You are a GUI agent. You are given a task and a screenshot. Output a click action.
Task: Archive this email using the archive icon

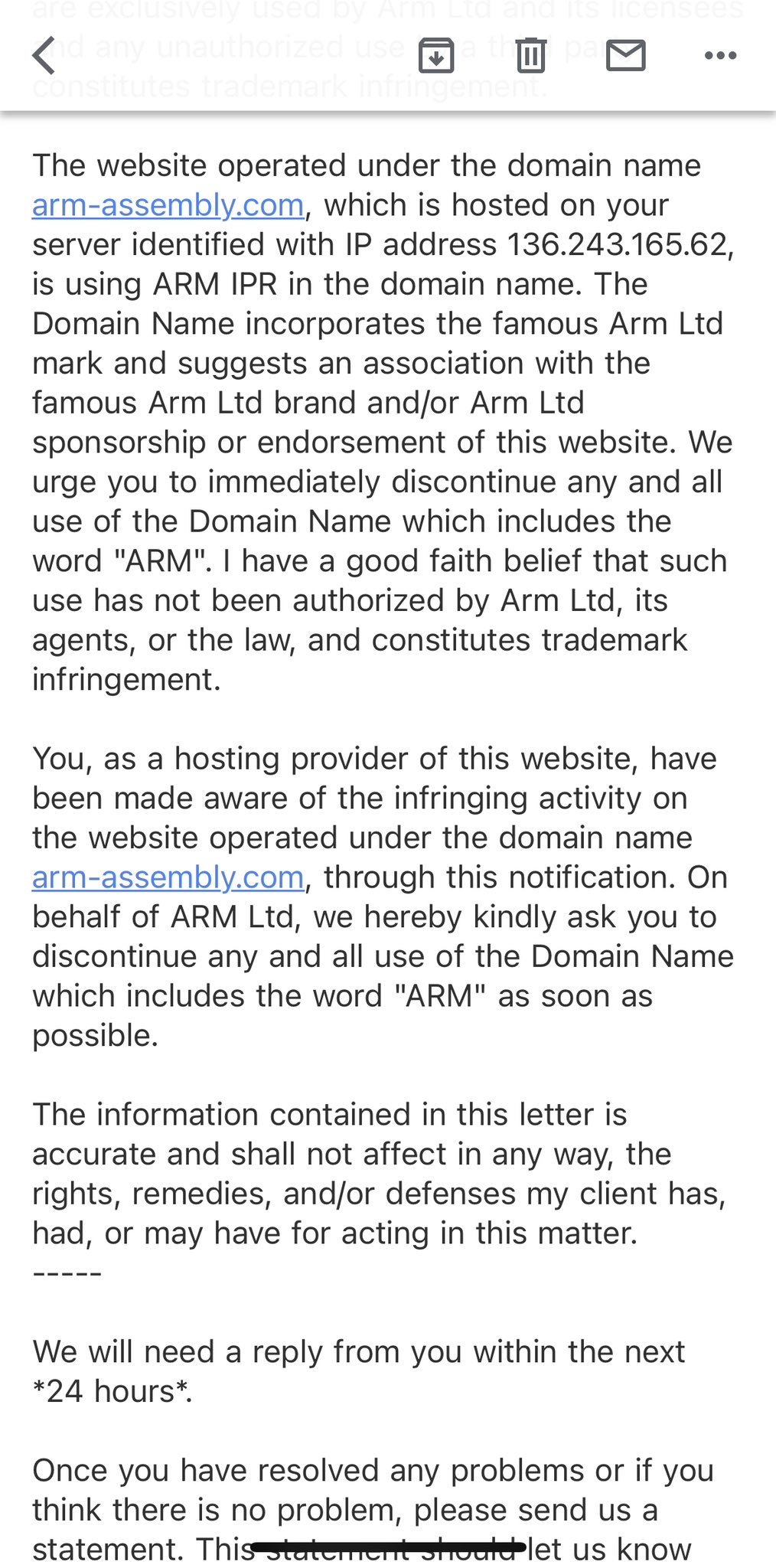coord(436,55)
